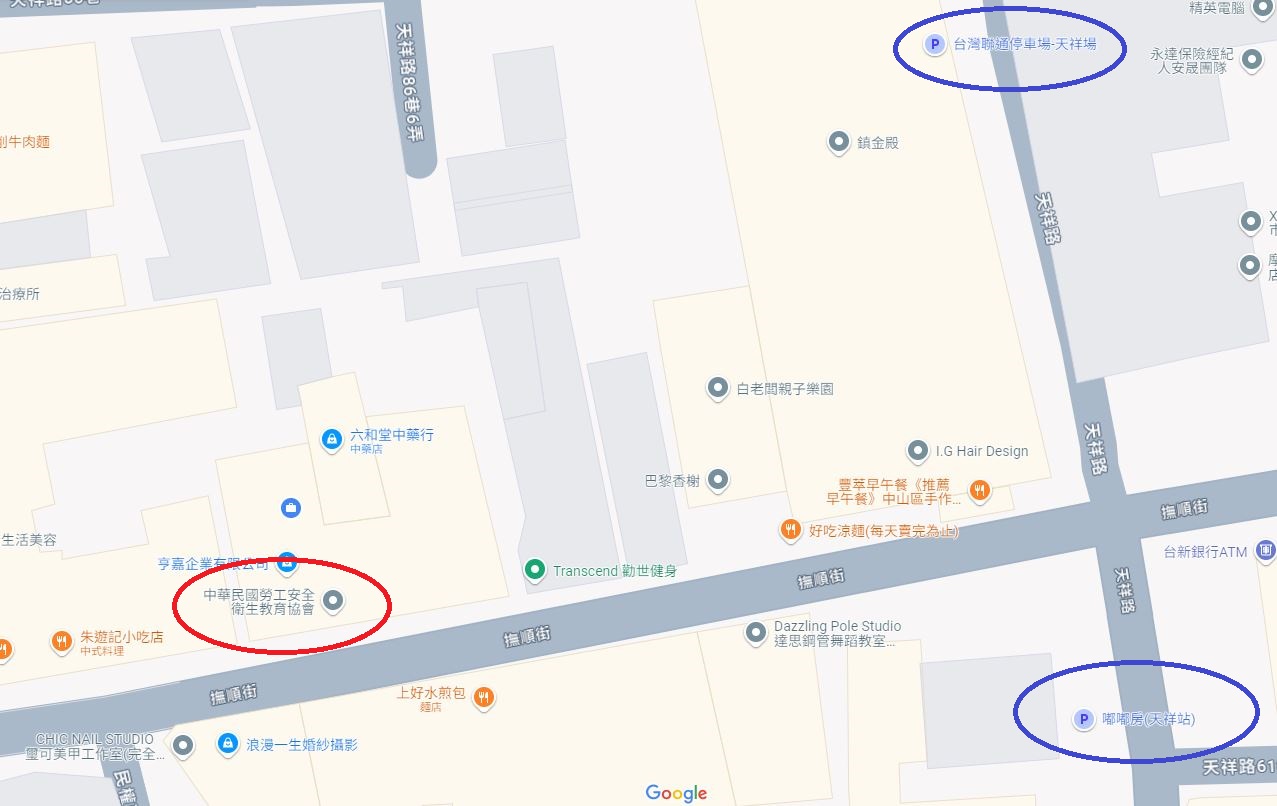Tap the 好吃涼麵 restaurant marker
Image resolution: width=1277 pixels, height=806 pixels.
click(x=791, y=530)
